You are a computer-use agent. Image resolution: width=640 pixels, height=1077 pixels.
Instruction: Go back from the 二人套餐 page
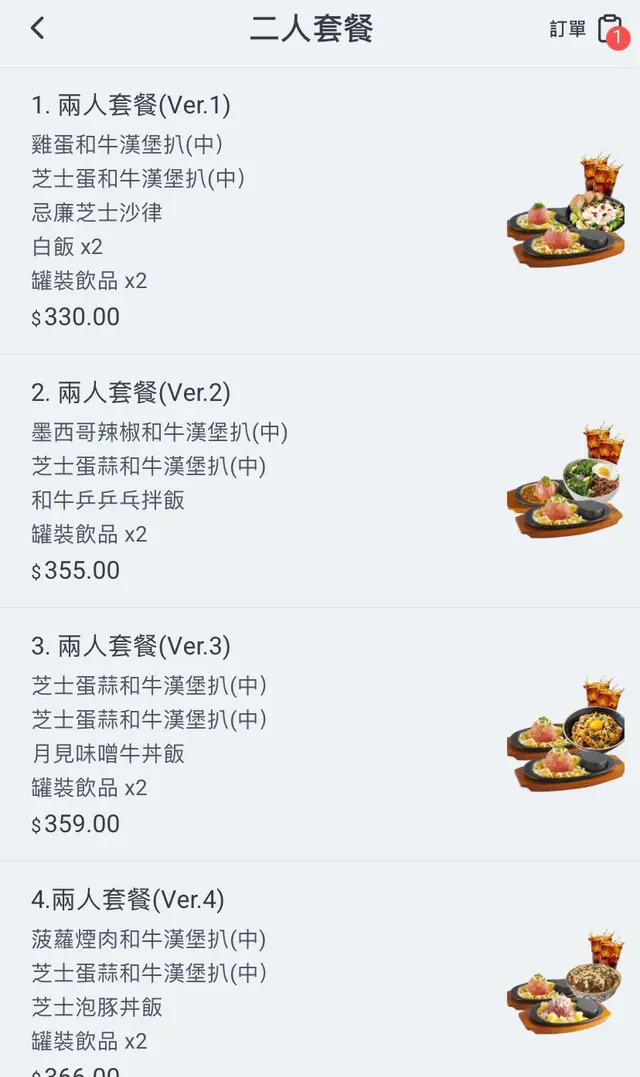click(x=38, y=29)
